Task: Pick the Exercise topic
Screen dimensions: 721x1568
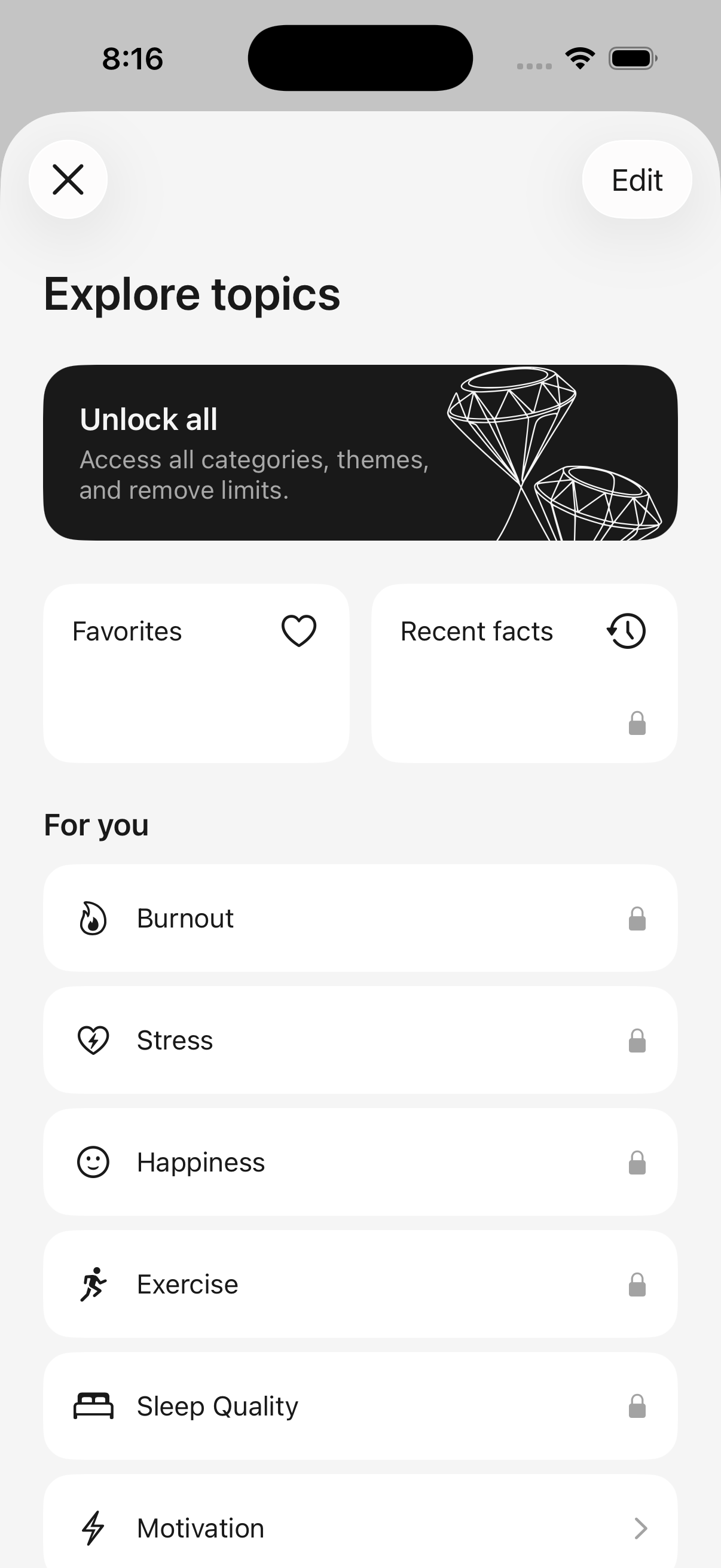Action: [x=360, y=1284]
